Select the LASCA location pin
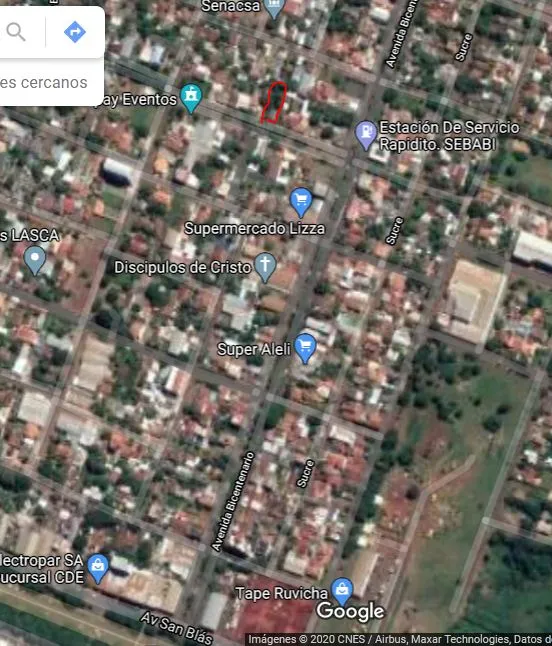This screenshot has height=646, width=552. (35, 260)
